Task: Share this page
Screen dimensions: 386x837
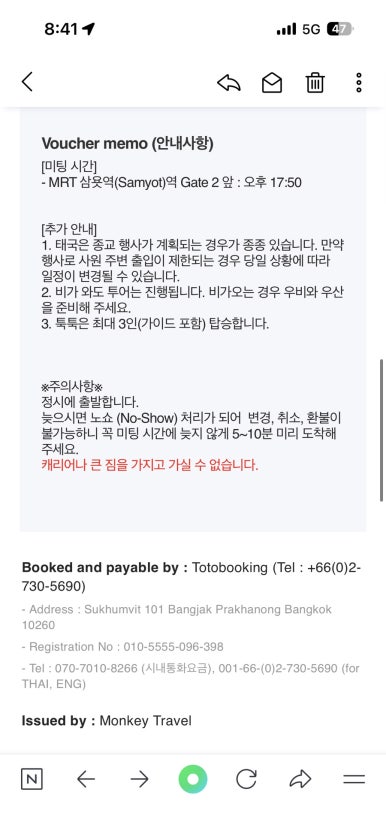Action: 300,779
